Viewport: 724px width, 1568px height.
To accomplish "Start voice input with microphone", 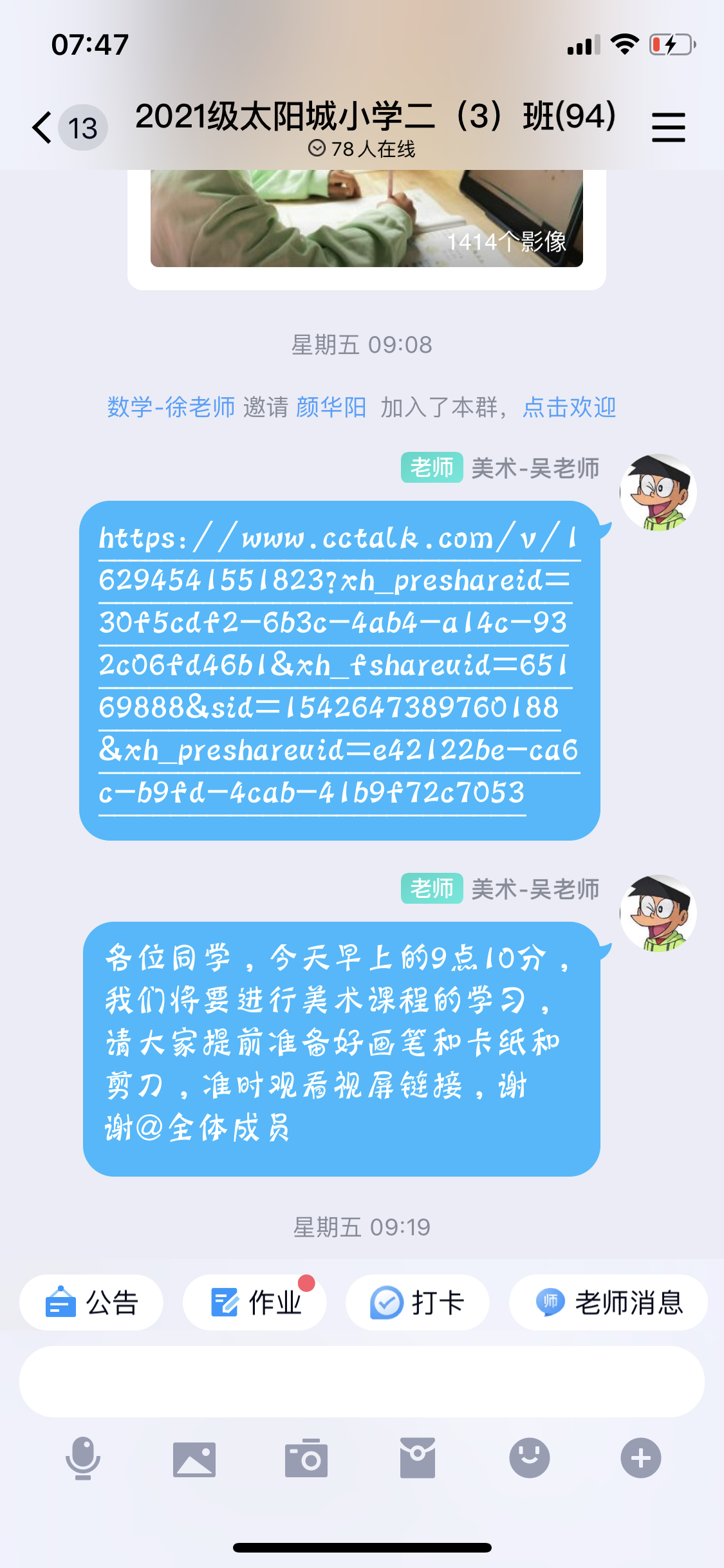I will (83, 1459).
